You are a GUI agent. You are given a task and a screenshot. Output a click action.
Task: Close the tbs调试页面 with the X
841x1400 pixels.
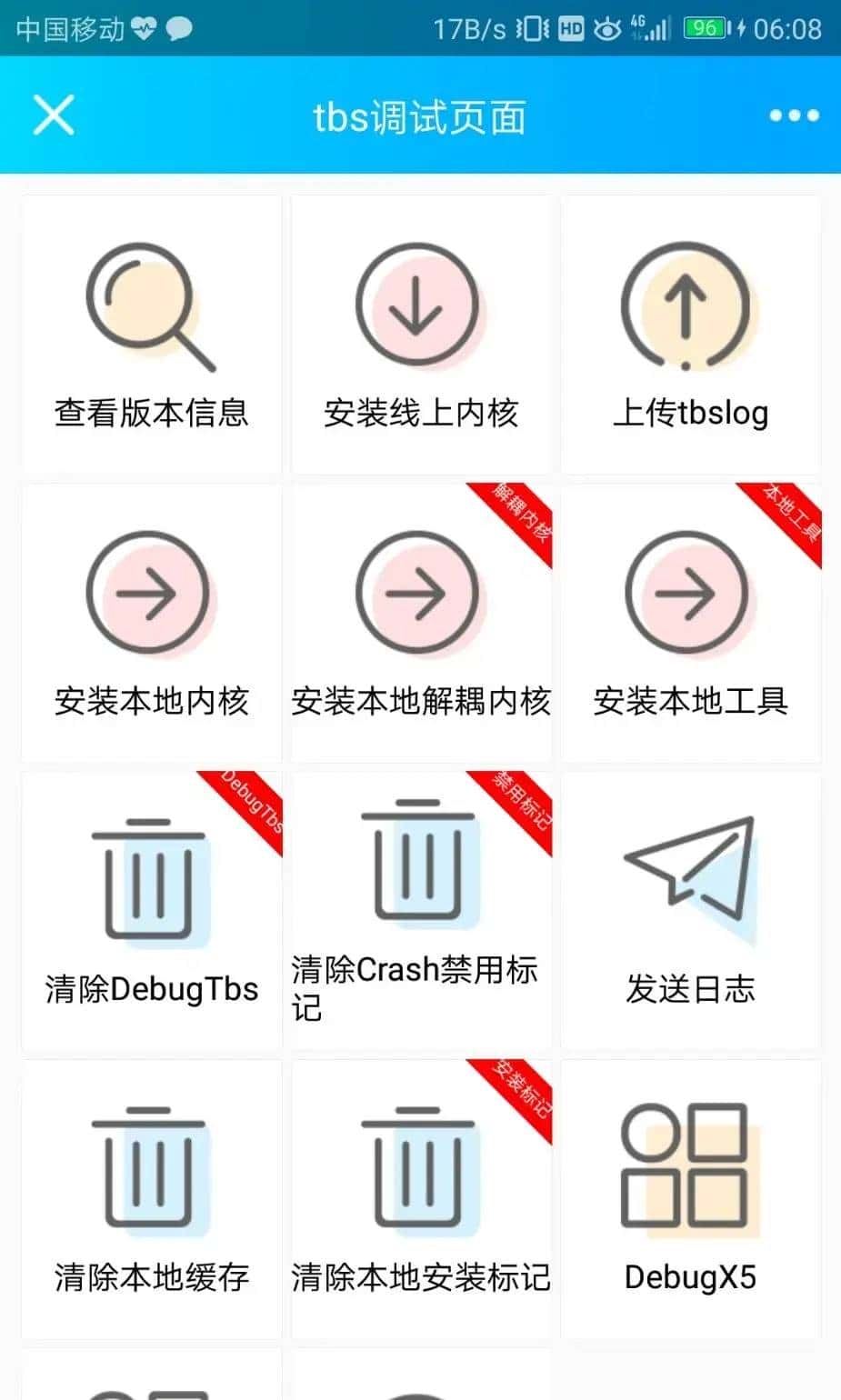point(52,115)
